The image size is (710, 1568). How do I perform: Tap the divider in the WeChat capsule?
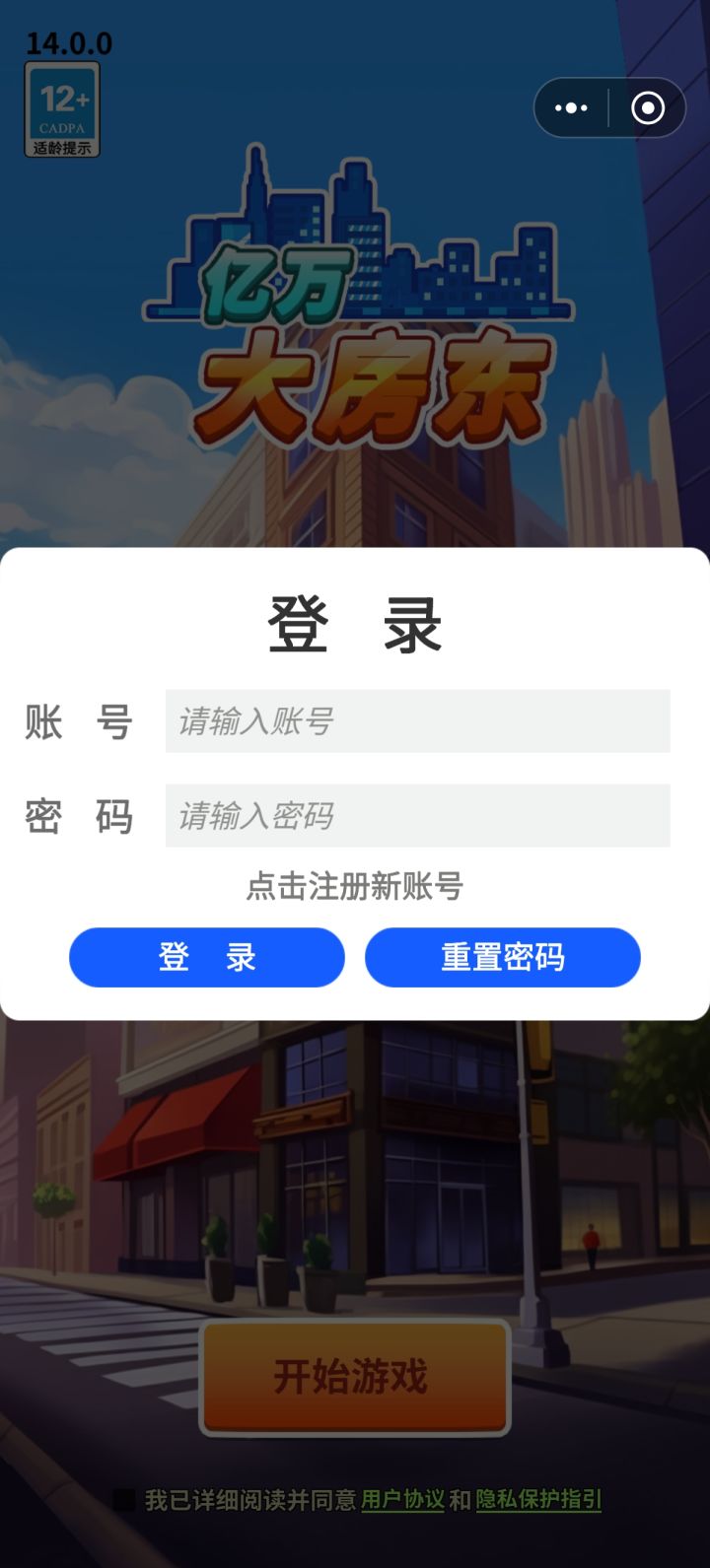[609, 107]
